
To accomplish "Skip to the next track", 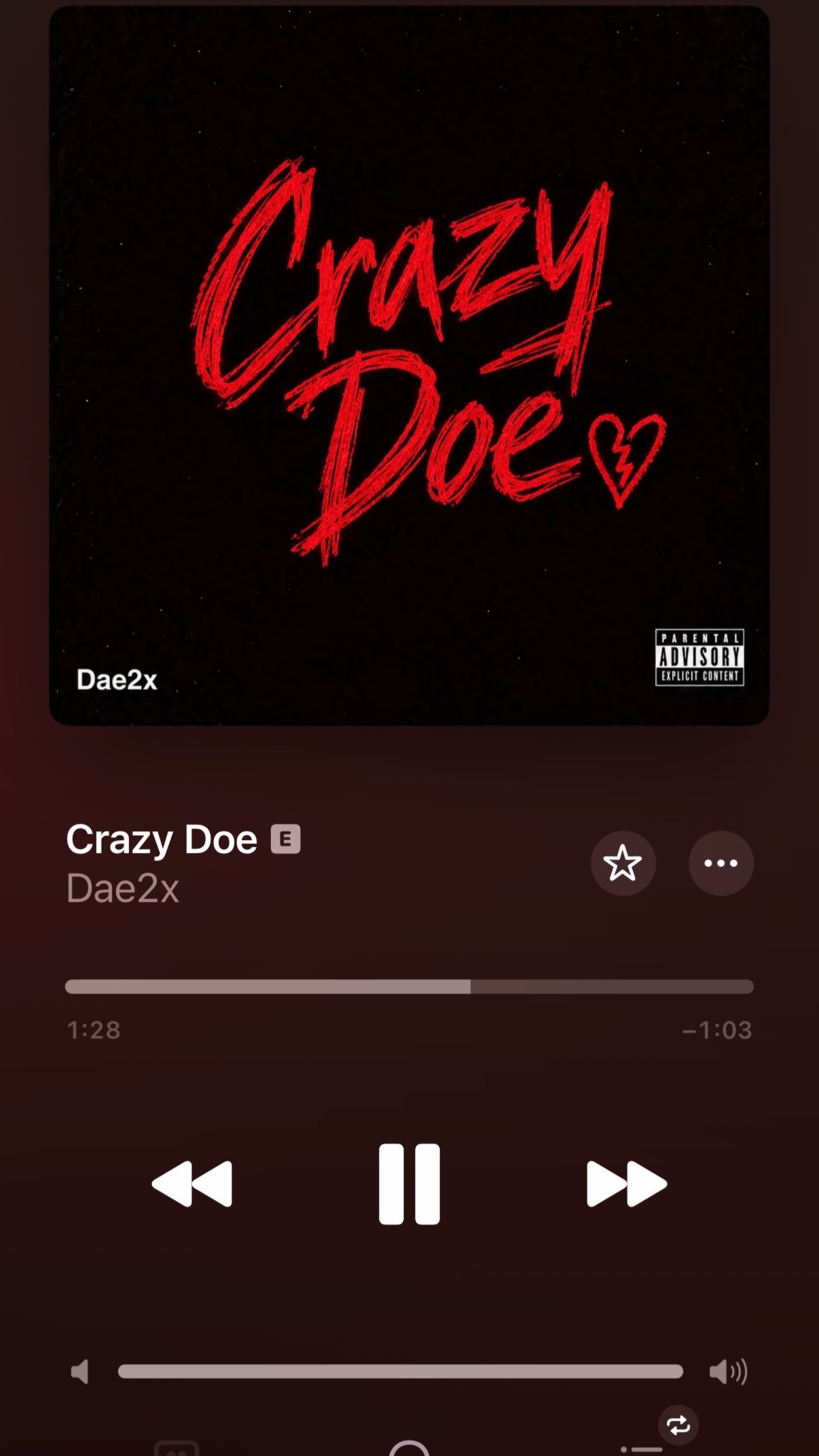I will coord(626,1184).
